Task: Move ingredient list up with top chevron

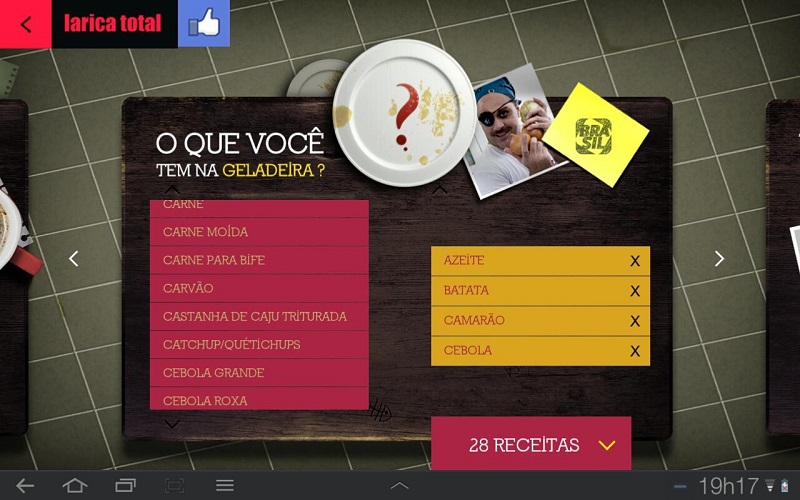Action: pyautogui.click(x=172, y=190)
